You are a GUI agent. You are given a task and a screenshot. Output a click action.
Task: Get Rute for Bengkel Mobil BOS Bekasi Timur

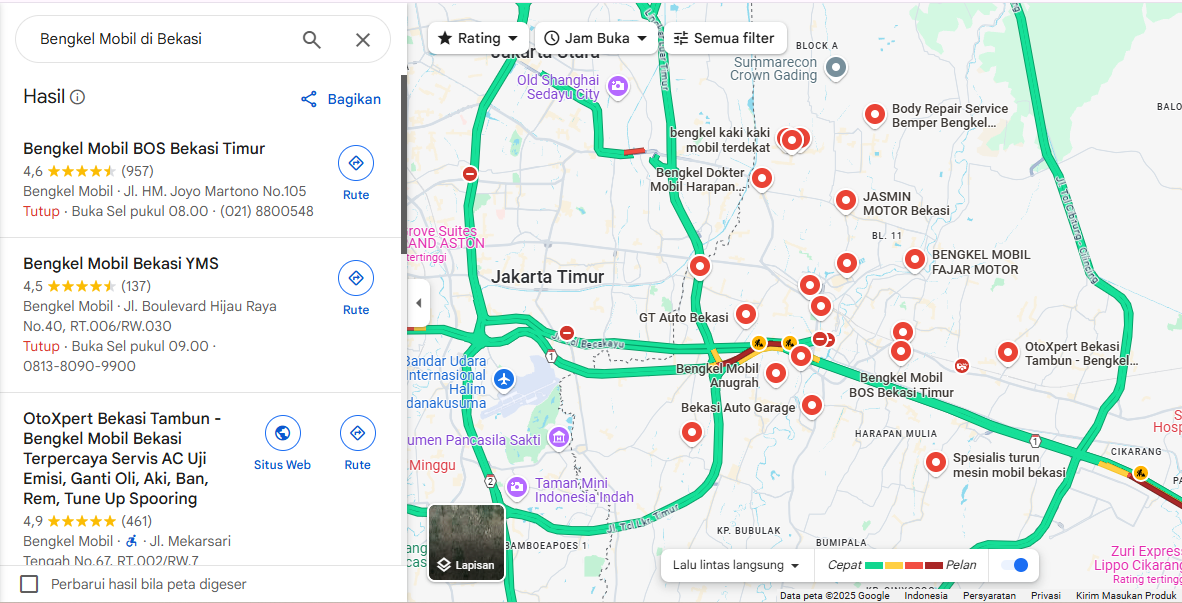coord(356,172)
